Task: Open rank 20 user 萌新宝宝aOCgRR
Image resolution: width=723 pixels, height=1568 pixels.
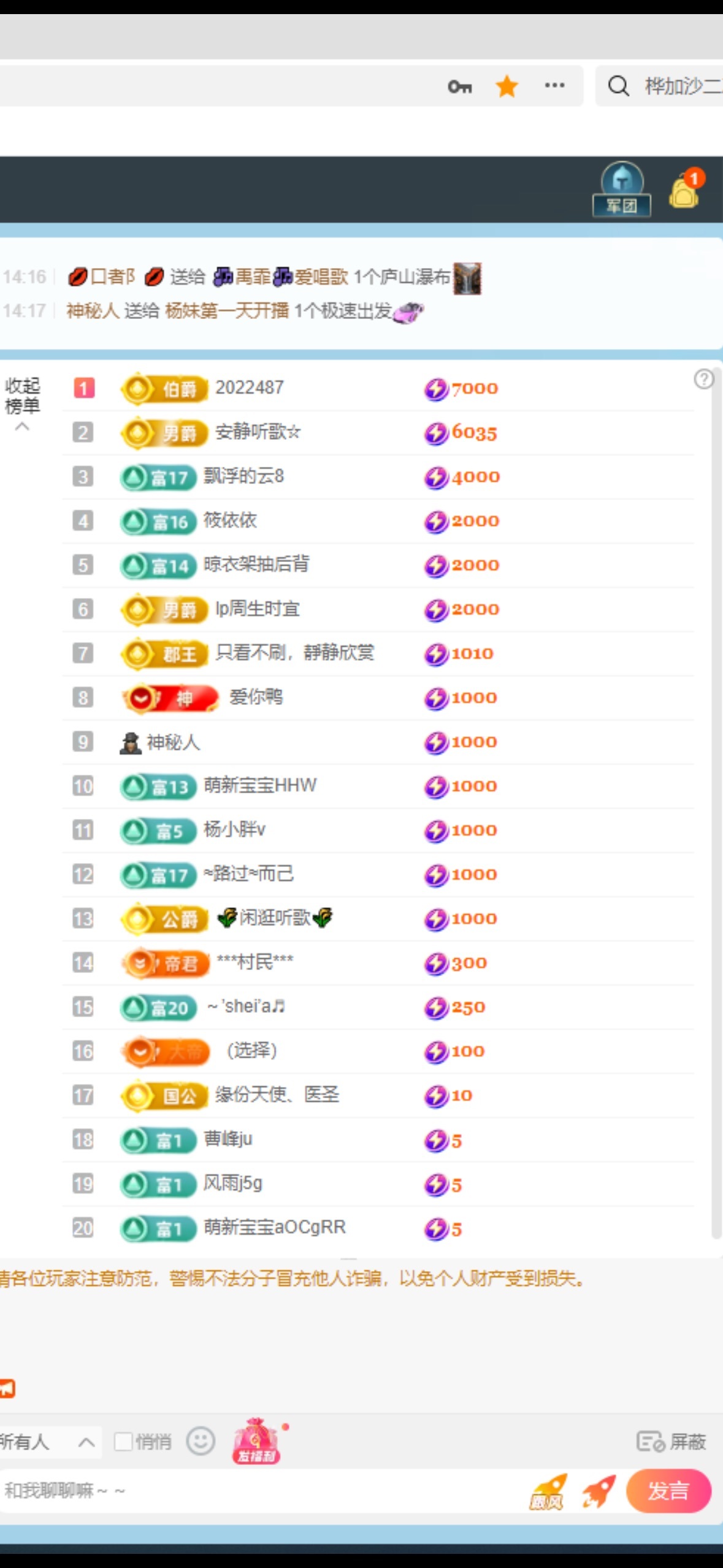Action: (274, 1227)
